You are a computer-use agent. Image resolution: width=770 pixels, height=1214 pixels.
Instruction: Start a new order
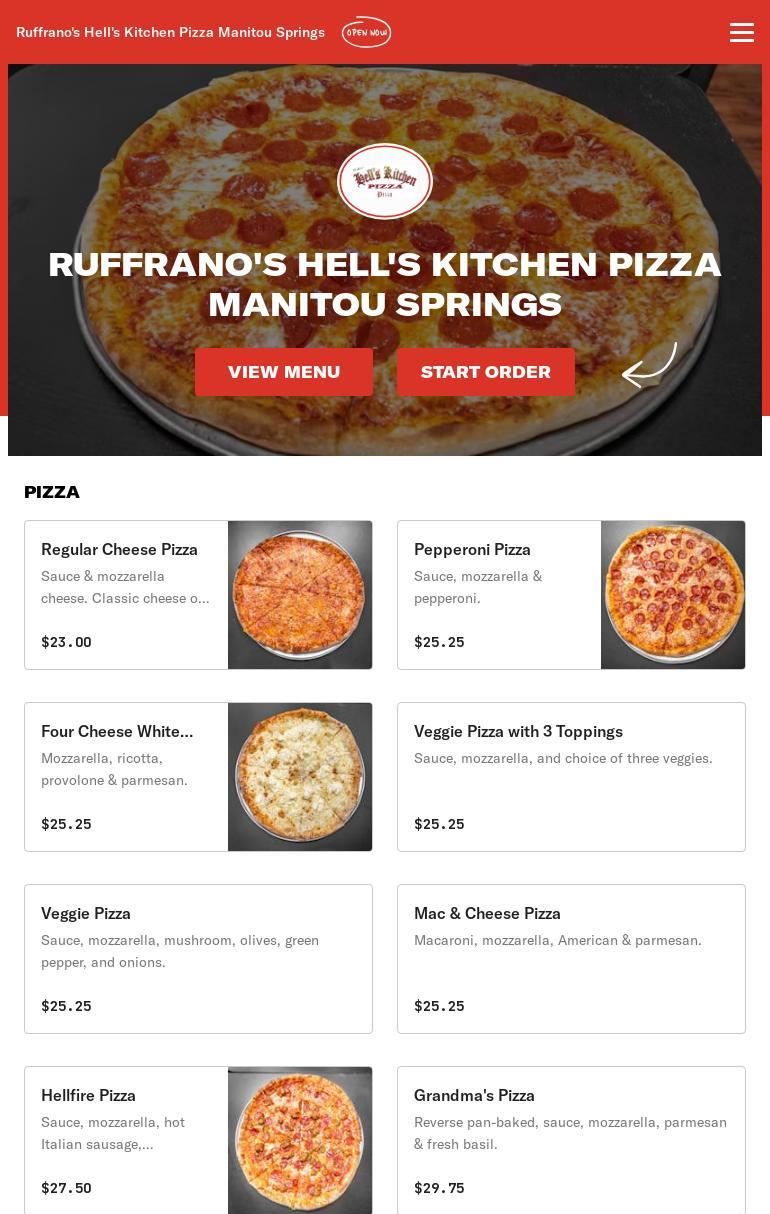[x=486, y=372]
